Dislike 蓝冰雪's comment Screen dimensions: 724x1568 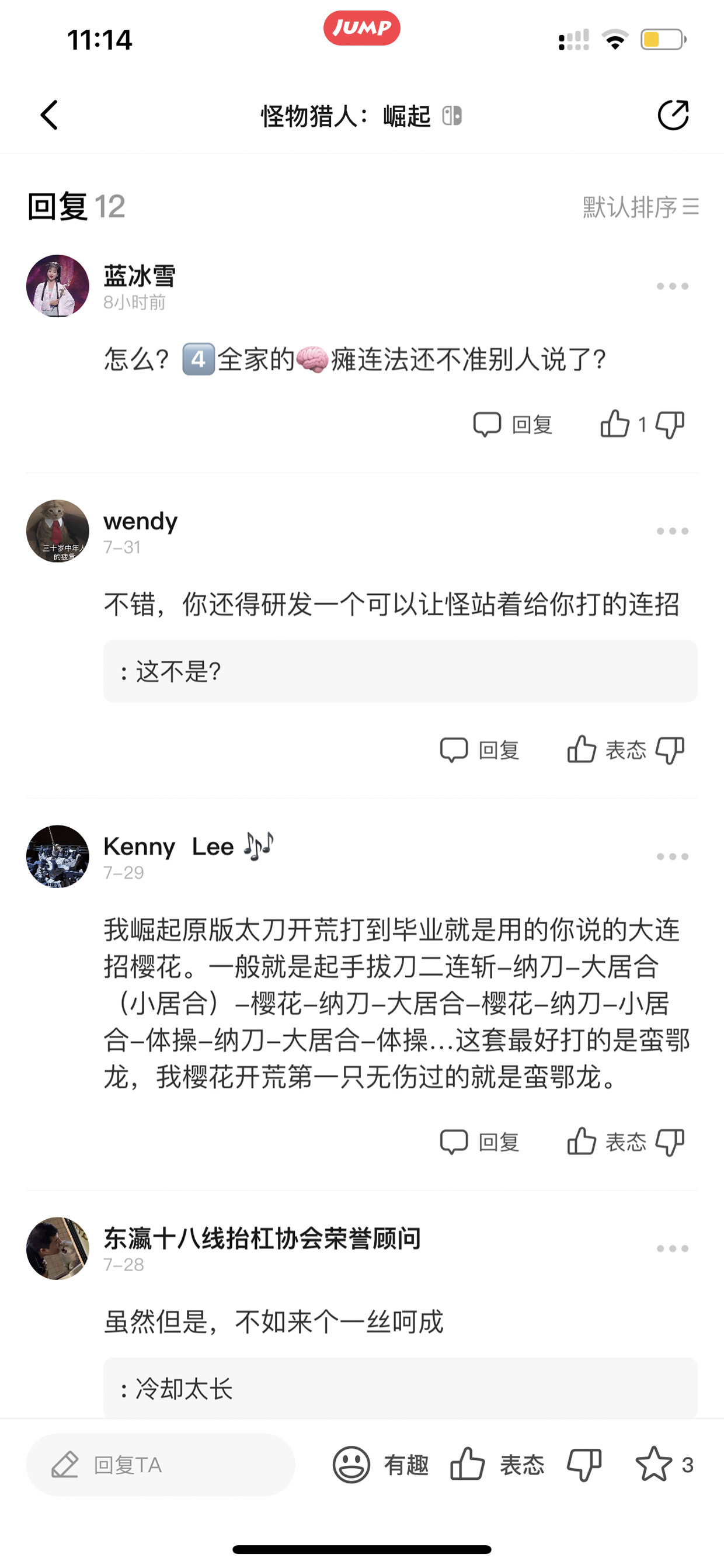point(670,424)
